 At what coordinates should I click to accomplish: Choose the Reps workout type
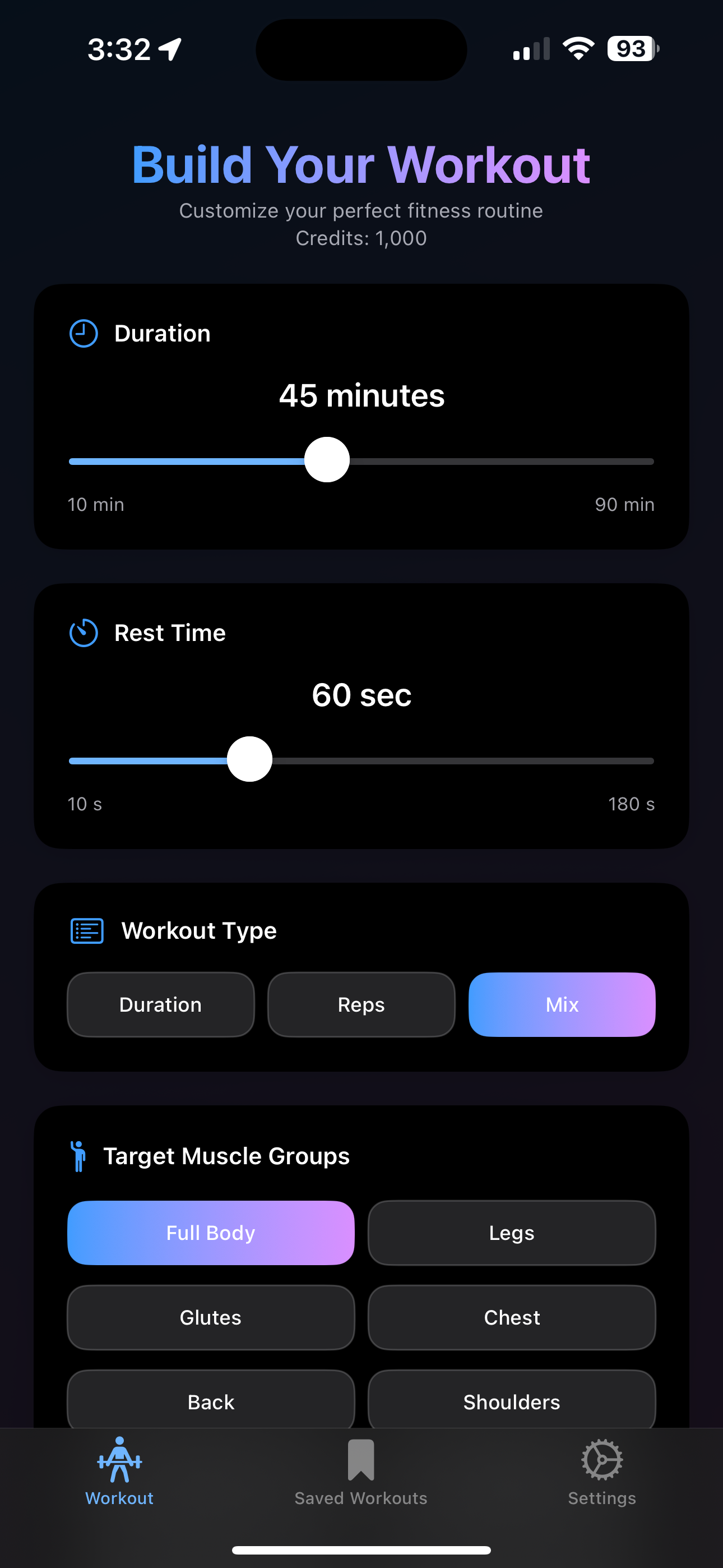click(x=361, y=1004)
